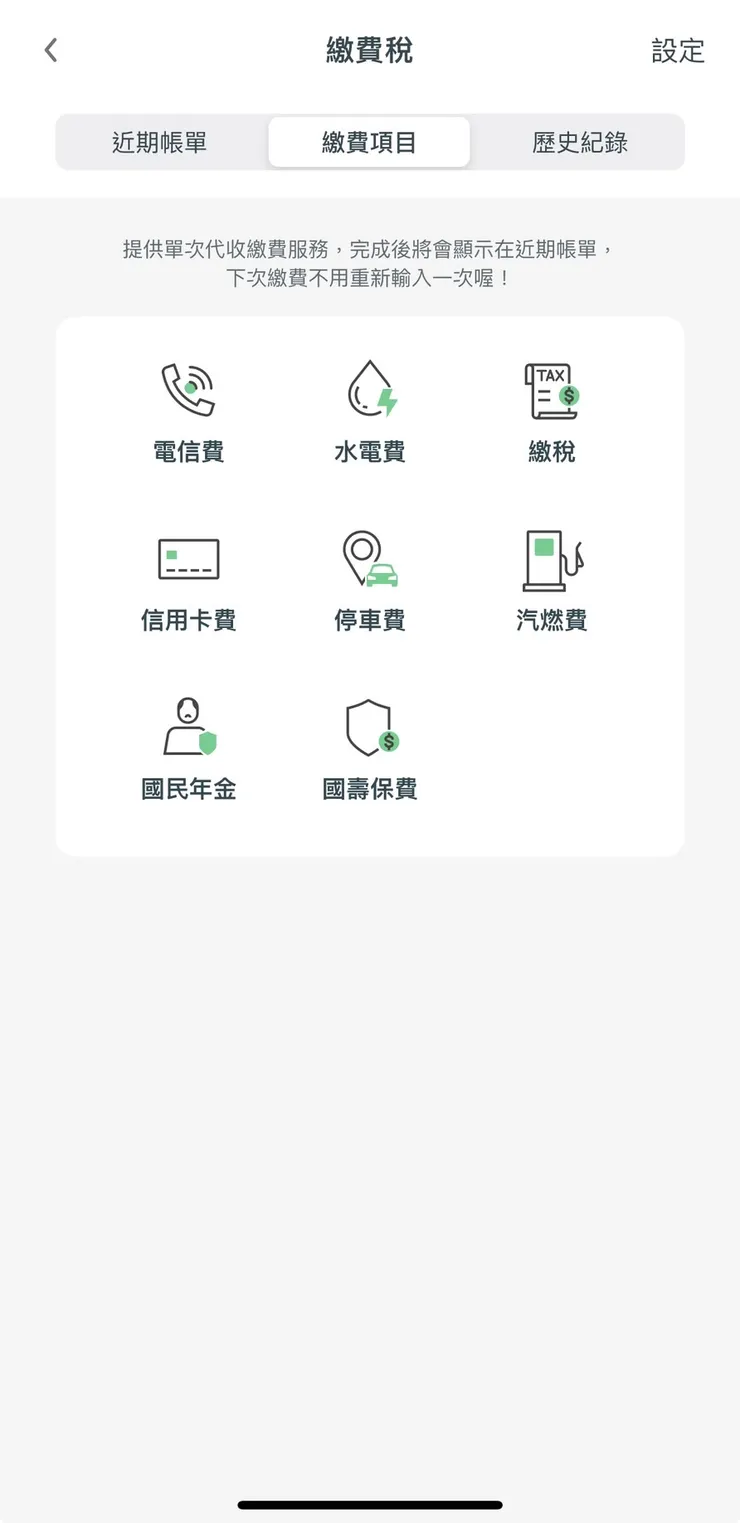Select the 信用卡費 credit card icon
The width and height of the screenshot is (740, 1523).
(189, 558)
